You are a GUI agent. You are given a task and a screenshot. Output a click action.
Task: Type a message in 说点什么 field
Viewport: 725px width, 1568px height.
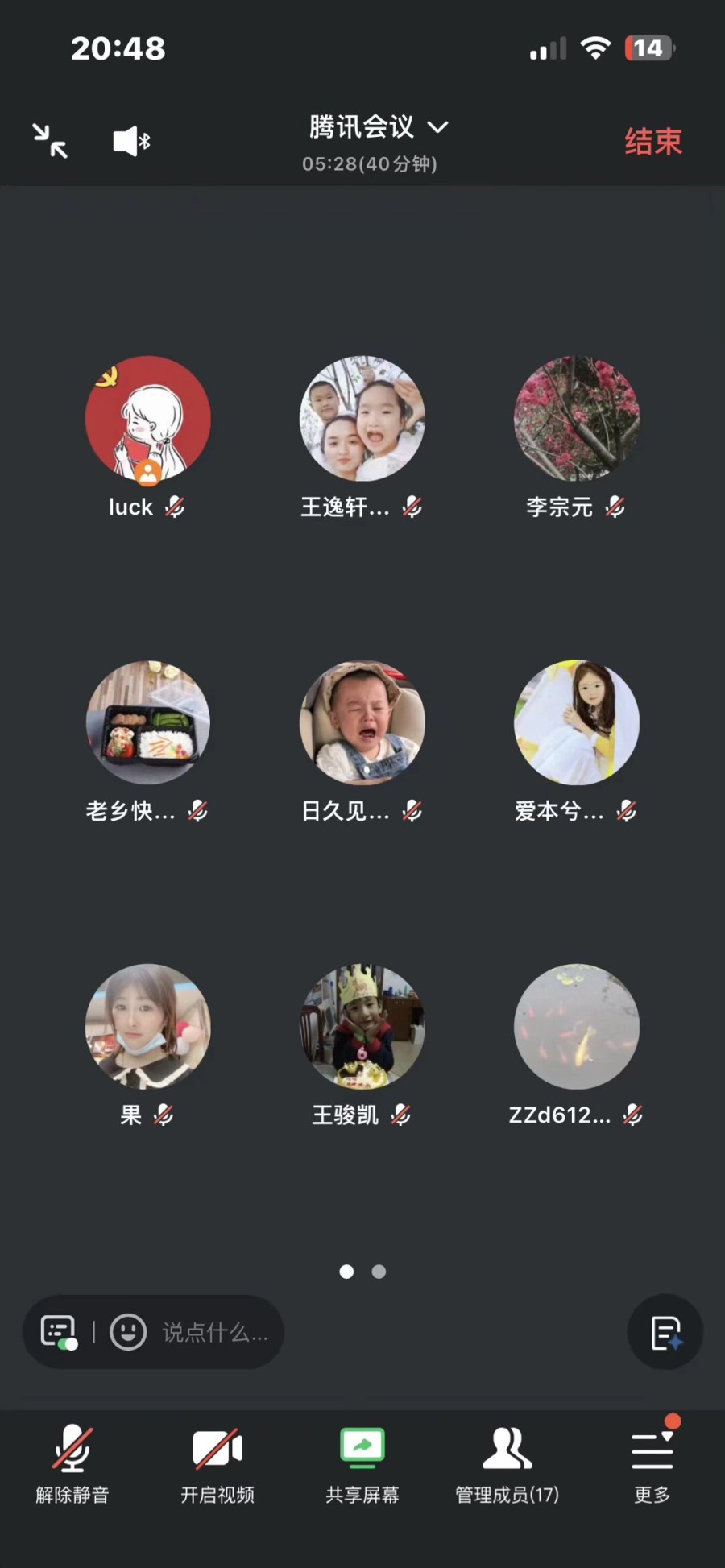coord(214,1332)
